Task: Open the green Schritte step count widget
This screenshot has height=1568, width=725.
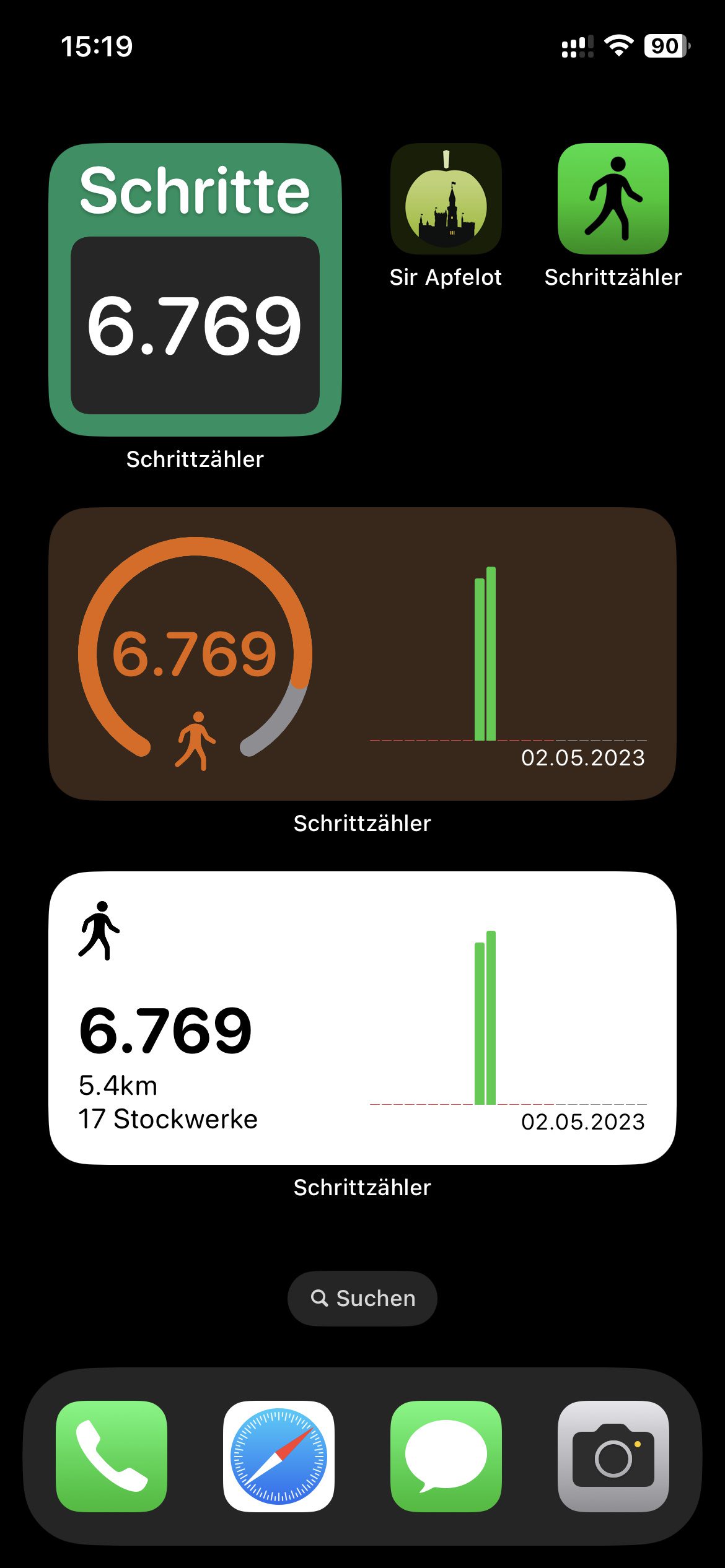Action: [195, 290]
